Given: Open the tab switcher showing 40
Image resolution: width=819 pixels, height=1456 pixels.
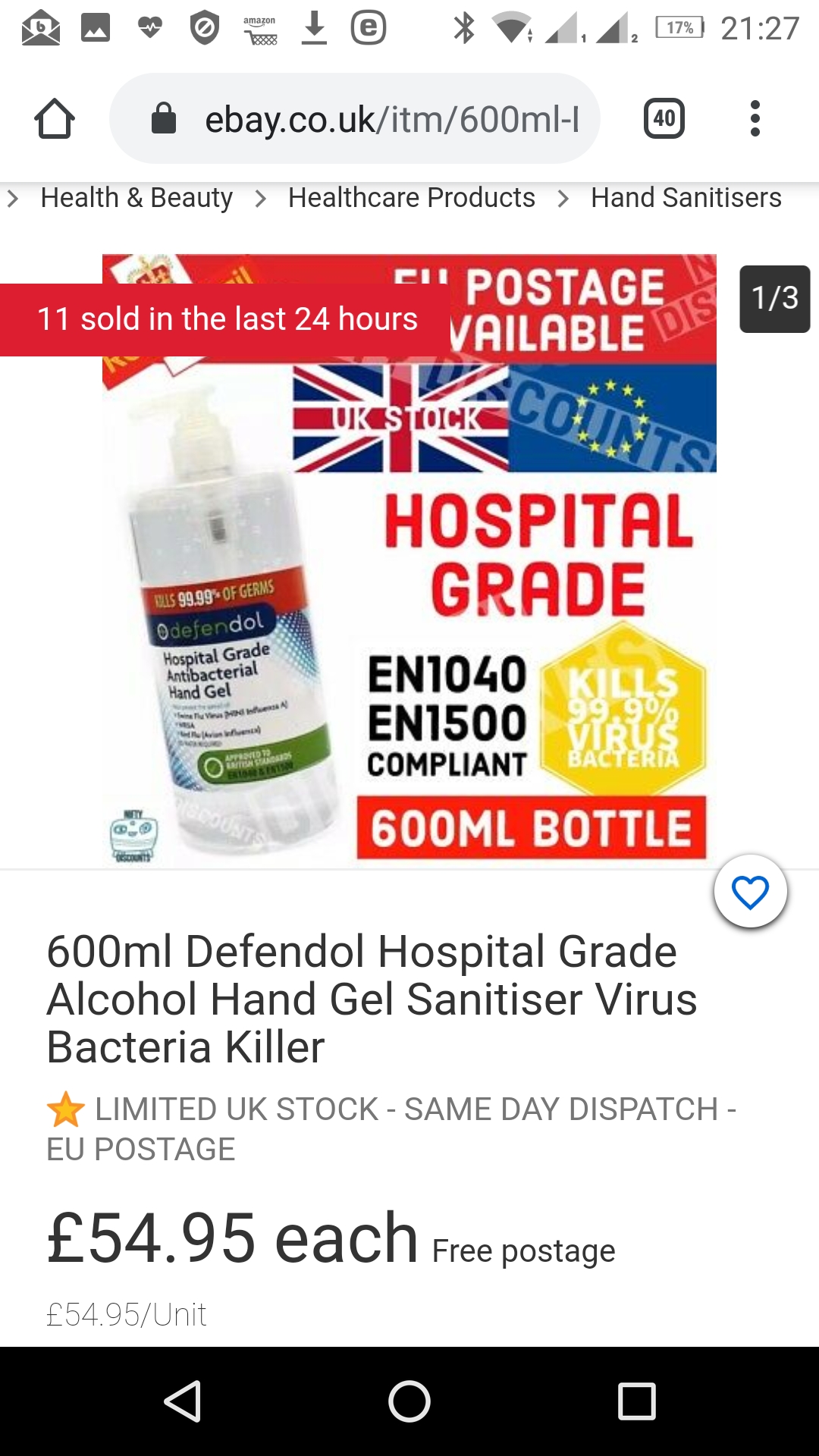Looking at the screenshot, I should click(664, 118).
